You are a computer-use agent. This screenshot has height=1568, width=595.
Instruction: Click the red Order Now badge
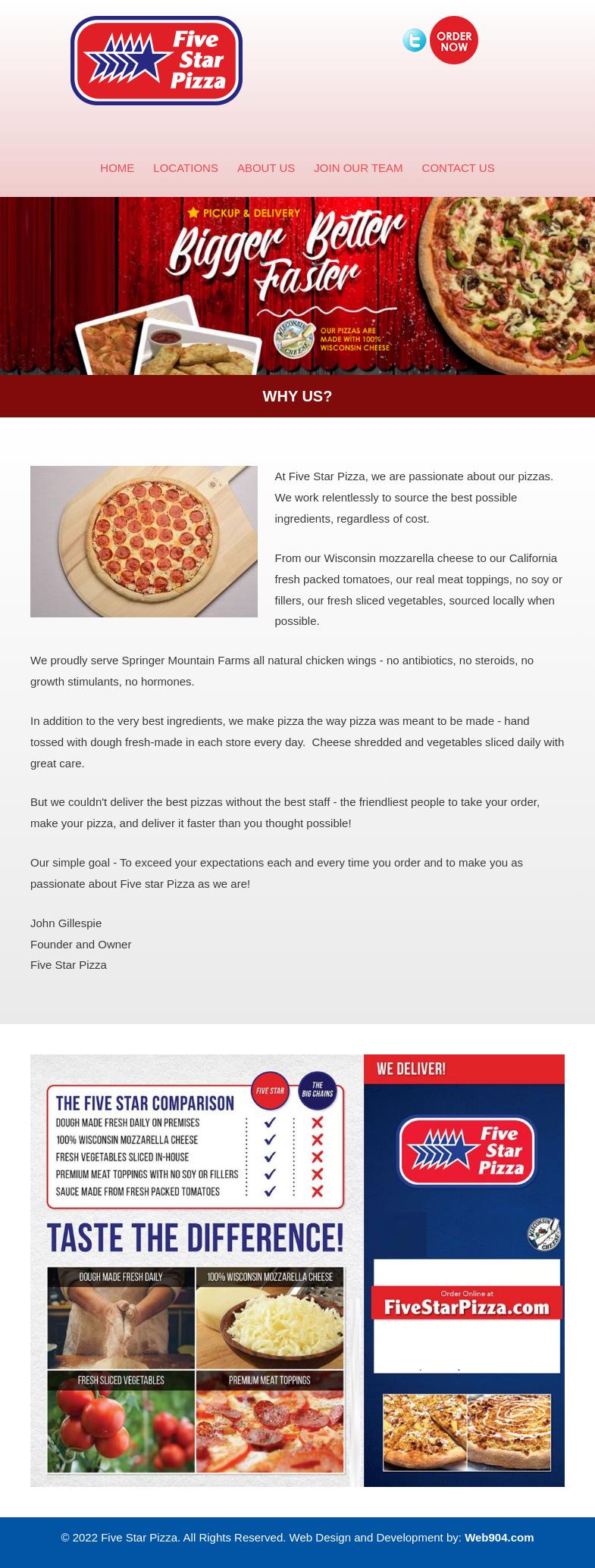pos(453,40)
